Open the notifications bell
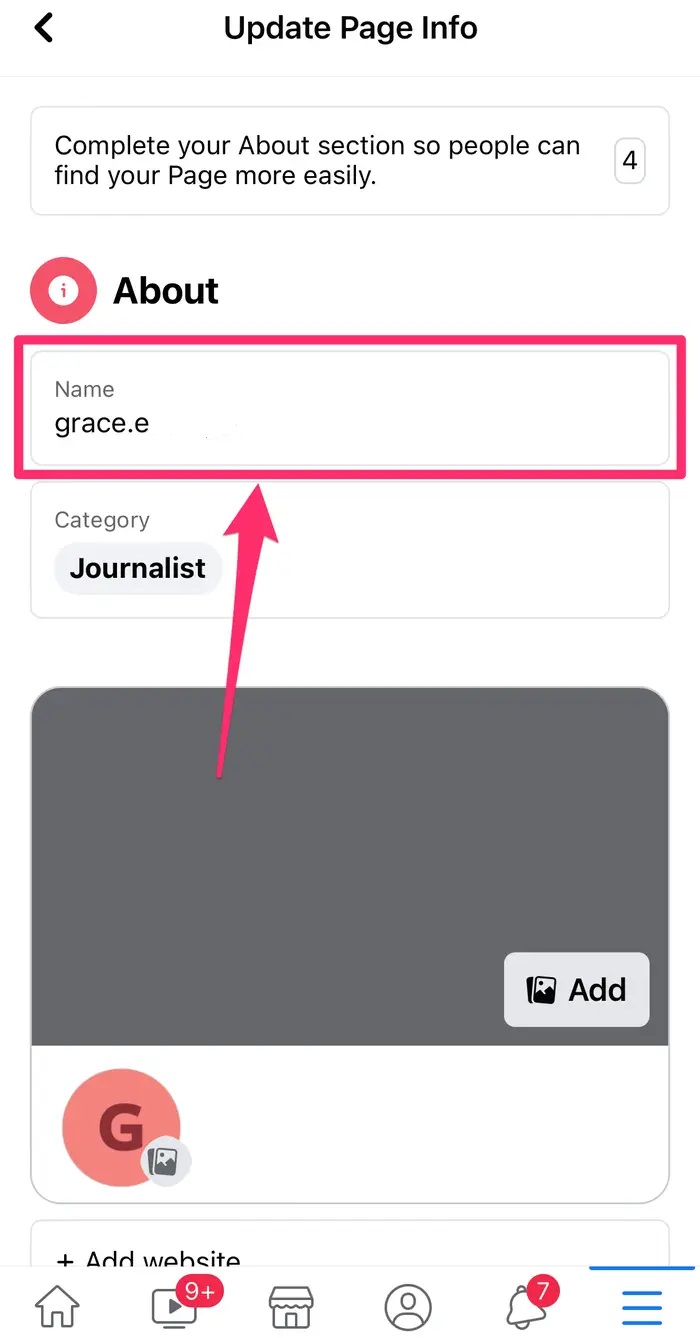The height and width of the screenshot is (1338, 700). (527, 1306)
